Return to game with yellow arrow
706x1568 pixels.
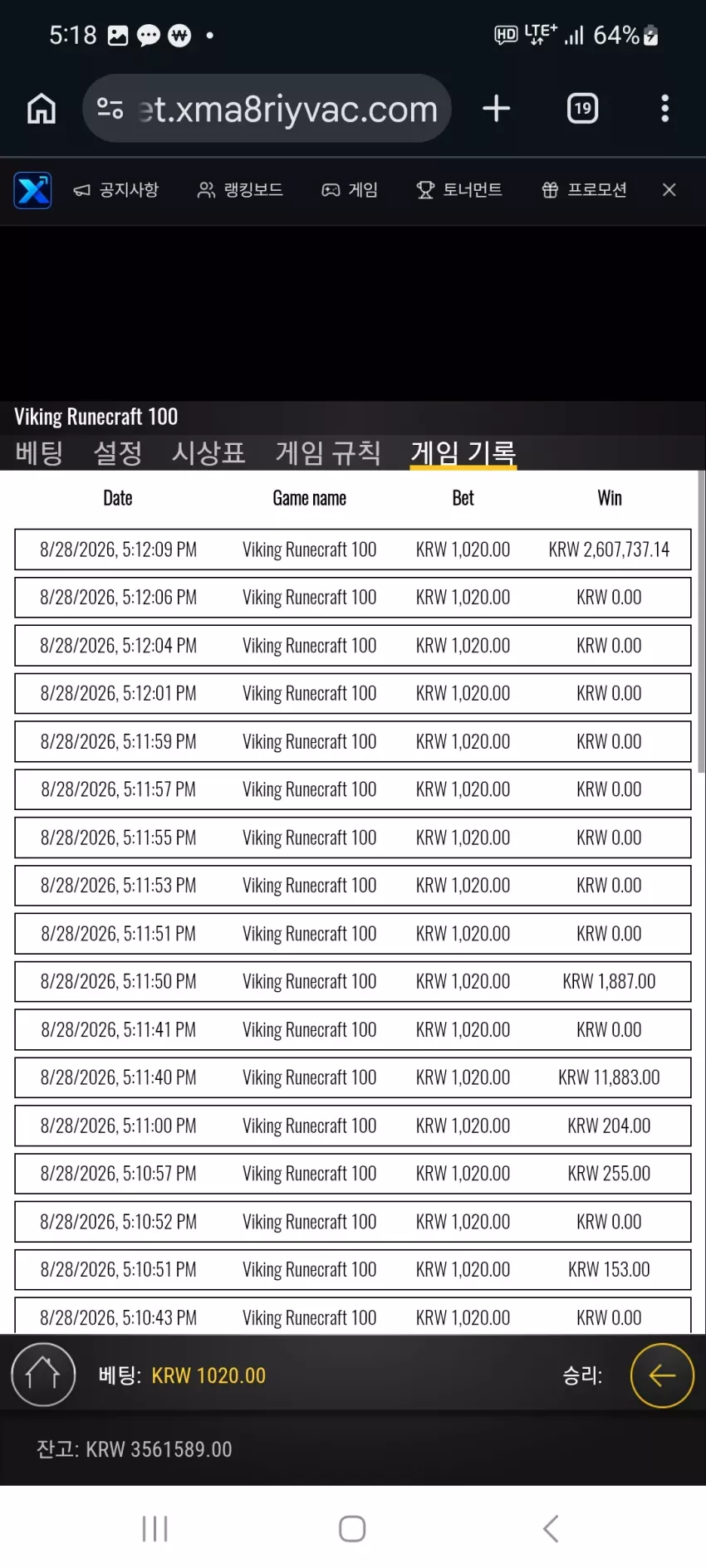[662, 1375]
